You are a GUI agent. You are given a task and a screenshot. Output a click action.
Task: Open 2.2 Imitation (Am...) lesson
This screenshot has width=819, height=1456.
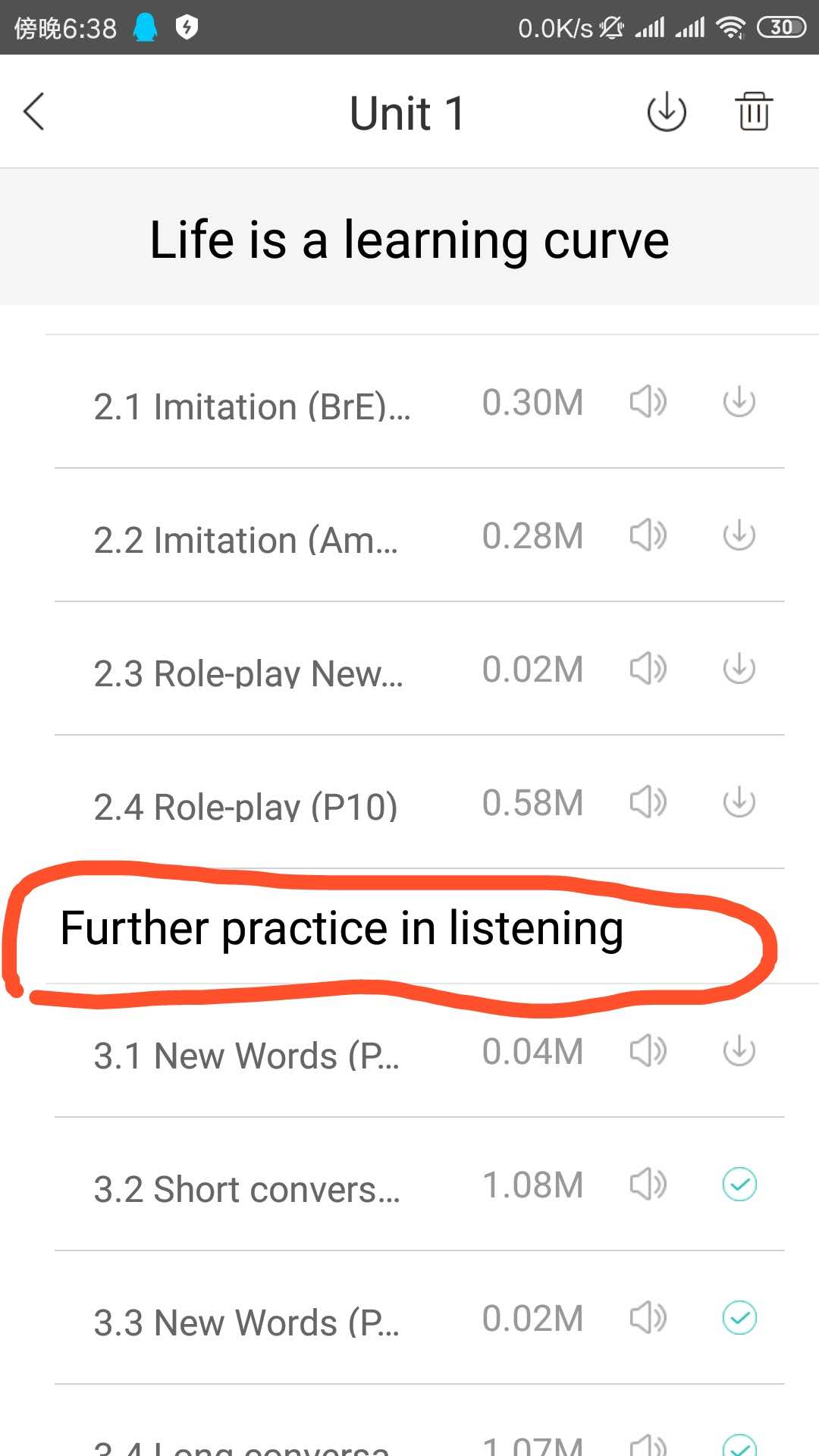pos(246,540)
